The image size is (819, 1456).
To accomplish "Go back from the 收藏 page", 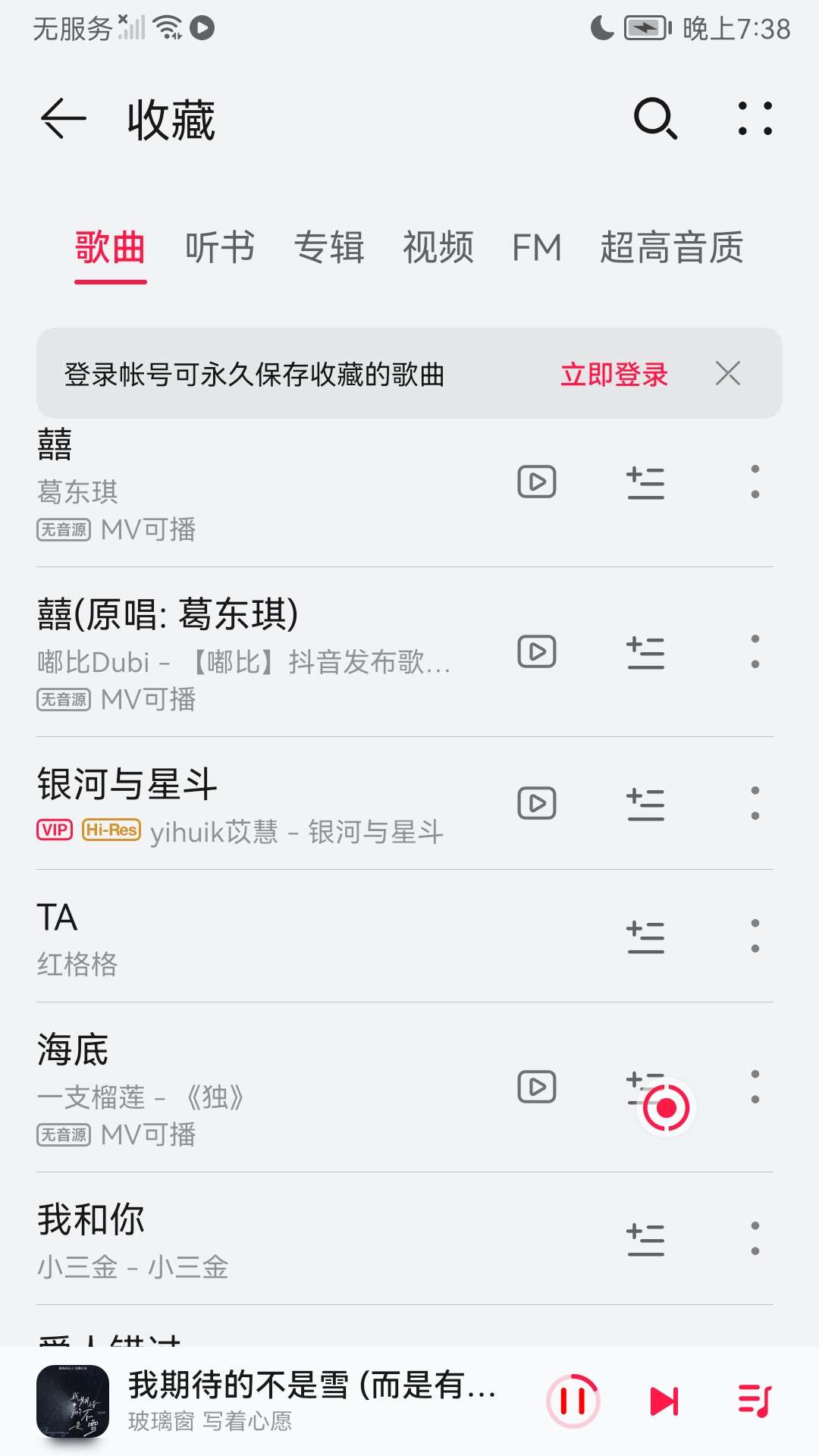I will pyautogui.click(x=64, y=120).
